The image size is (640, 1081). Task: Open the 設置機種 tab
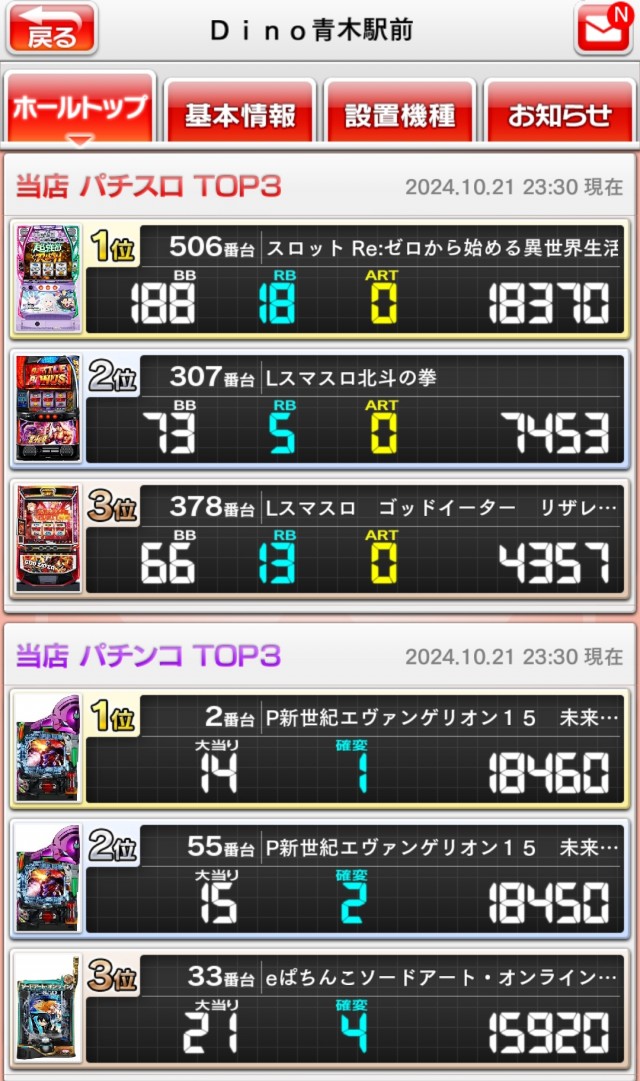(x=400, y=114)
